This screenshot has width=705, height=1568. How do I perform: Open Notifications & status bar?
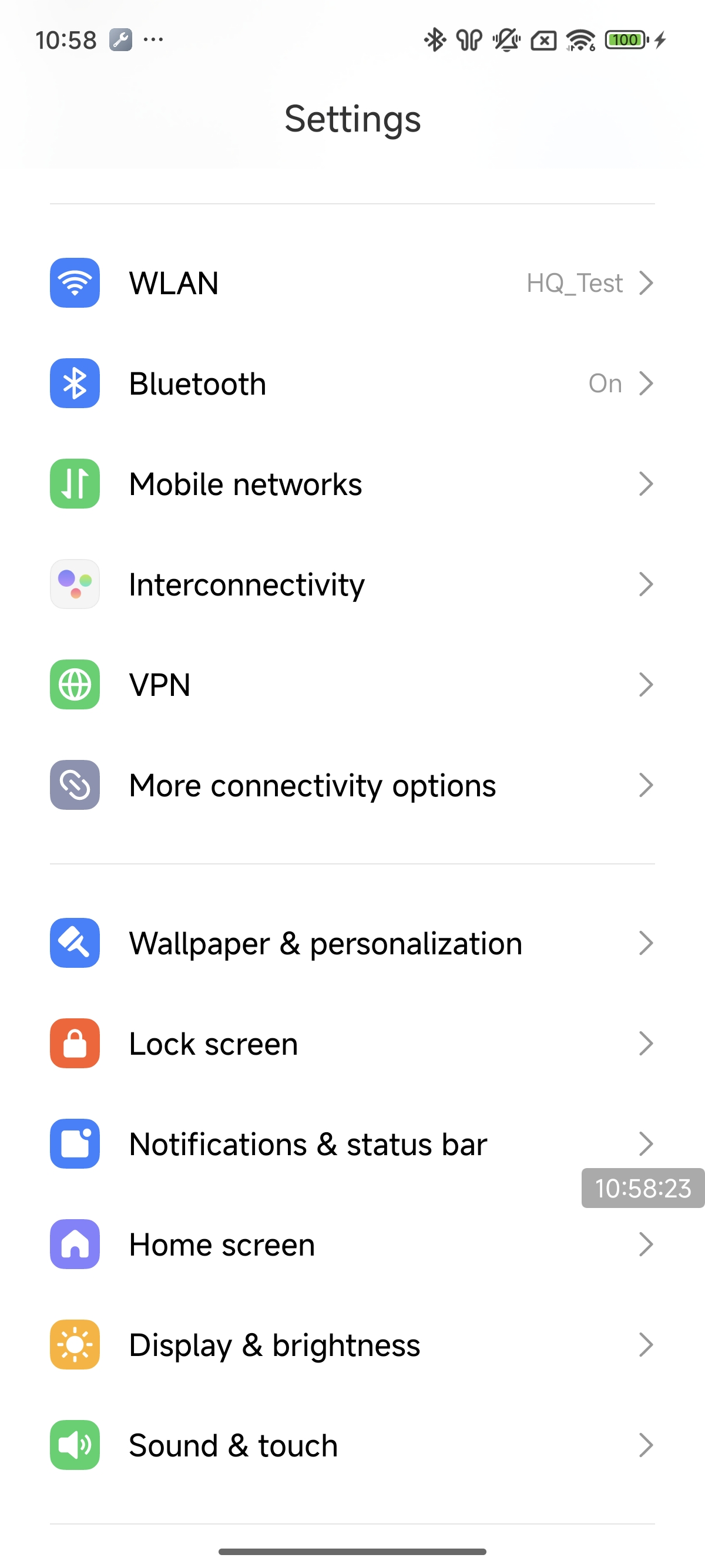point(352,1145)
